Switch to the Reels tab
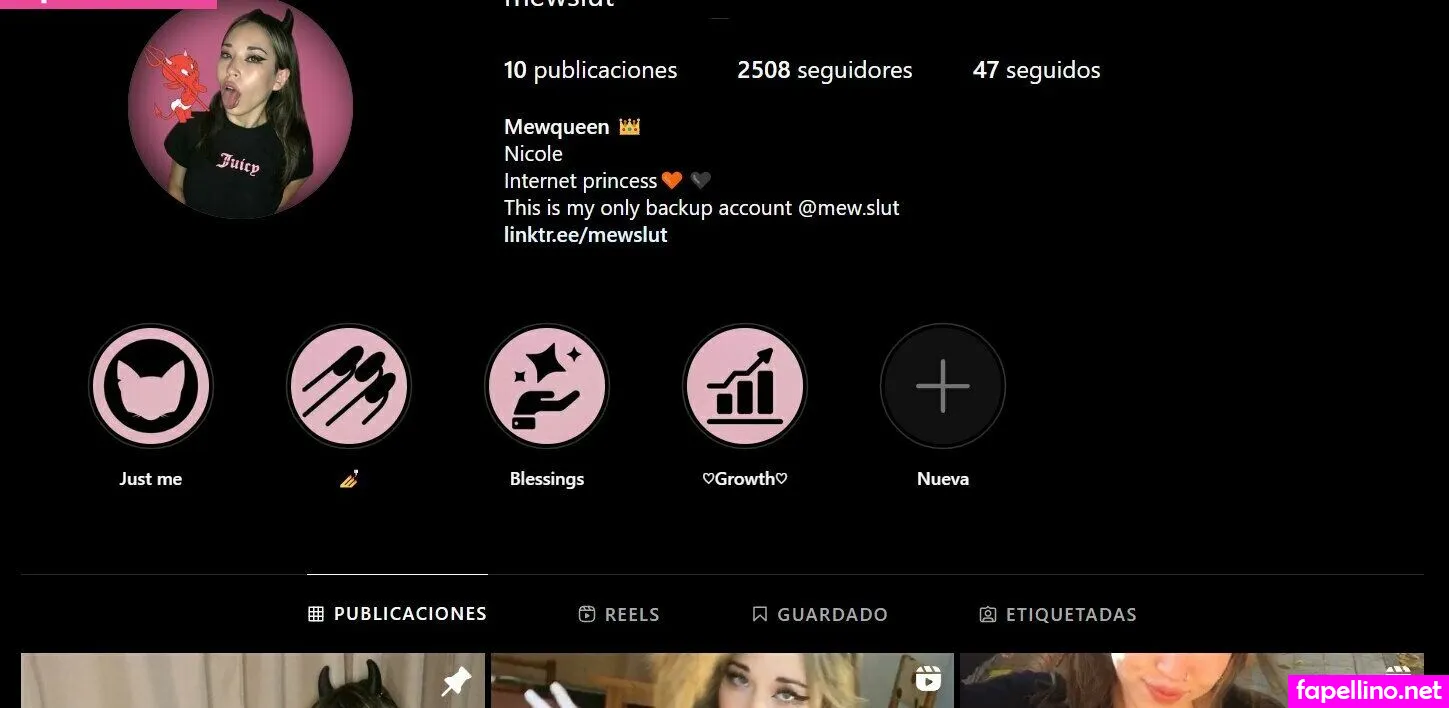The width and height of the screenshot is (1449, 708). point(619,614)
